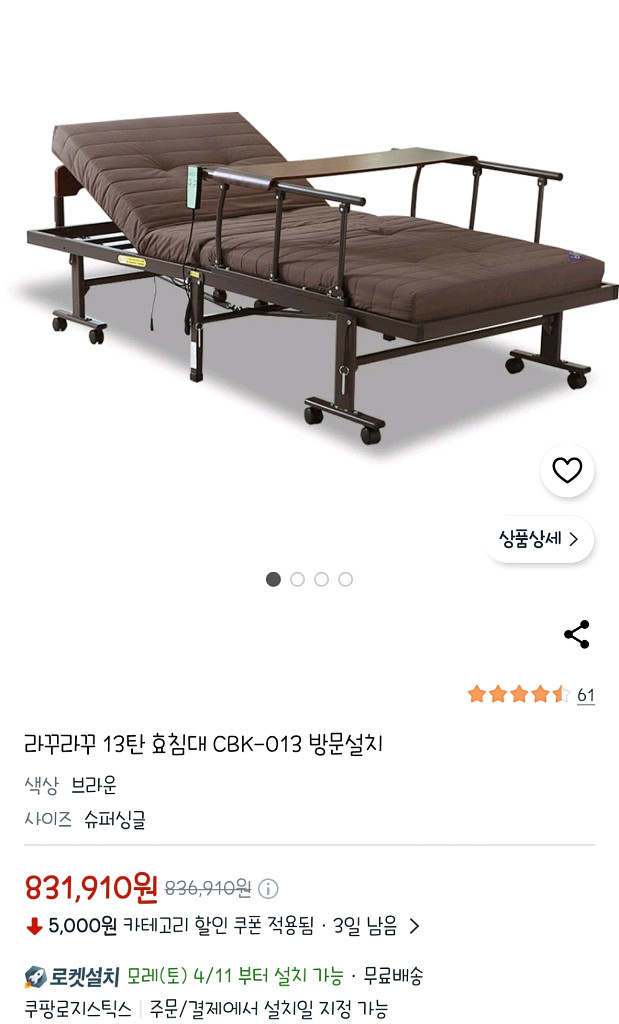619x1024 pixels.
Task: Add this bed to wishlist with heart
Action: (x=567, y=470)
